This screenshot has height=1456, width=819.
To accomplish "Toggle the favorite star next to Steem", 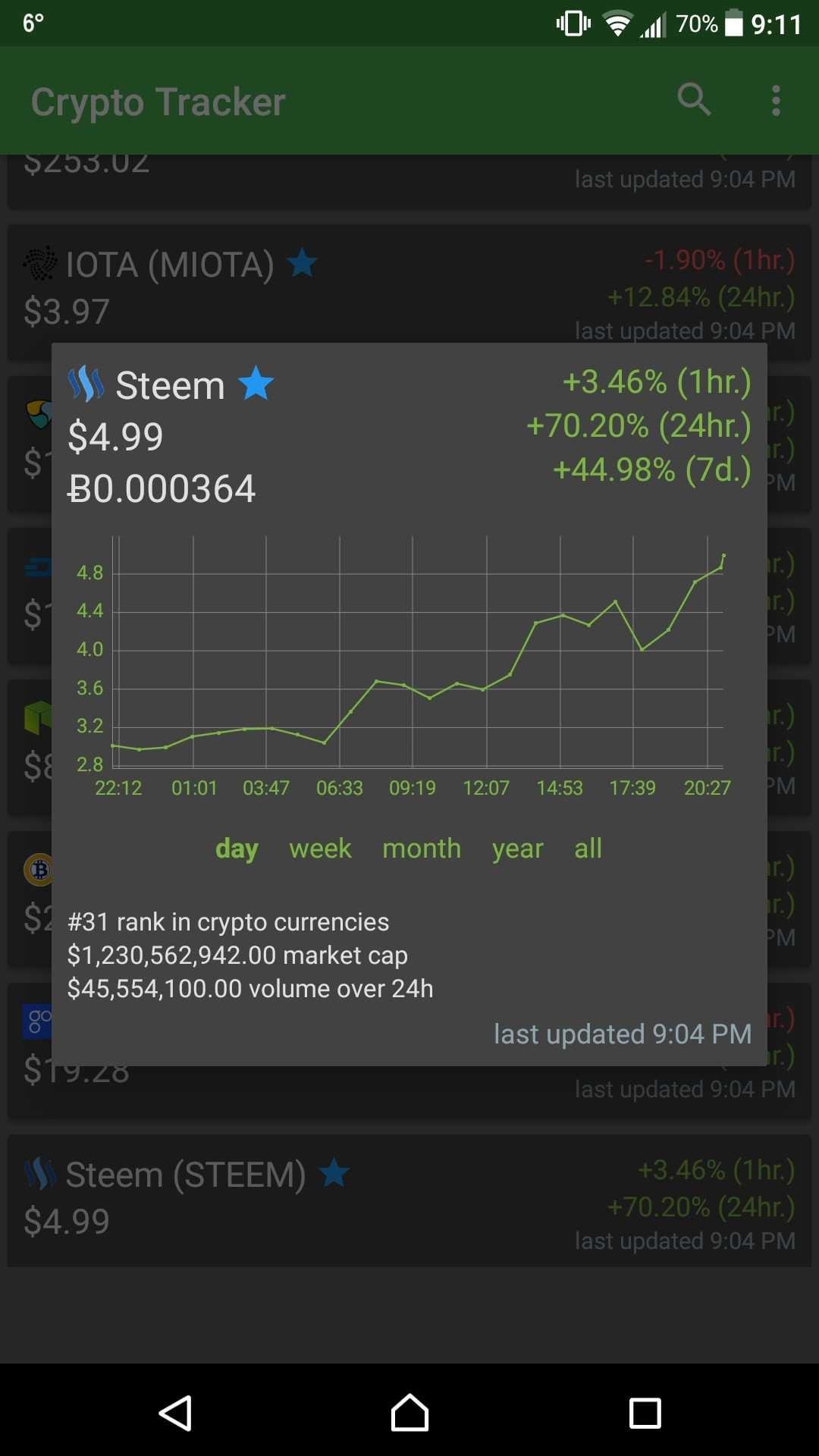I will pyautogui.click(x=256, y=384).
